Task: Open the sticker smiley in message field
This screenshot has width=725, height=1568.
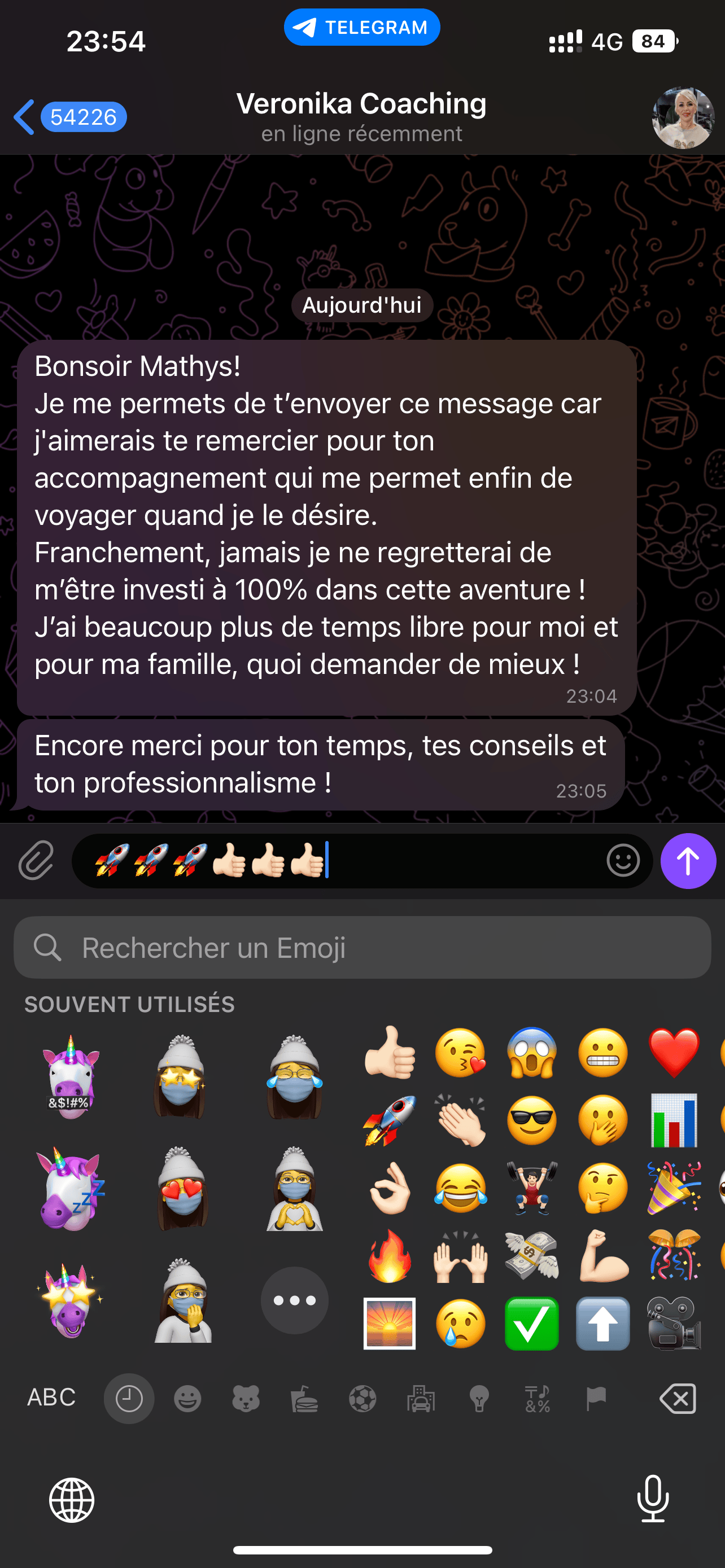Action: click(x=623, y=861)
